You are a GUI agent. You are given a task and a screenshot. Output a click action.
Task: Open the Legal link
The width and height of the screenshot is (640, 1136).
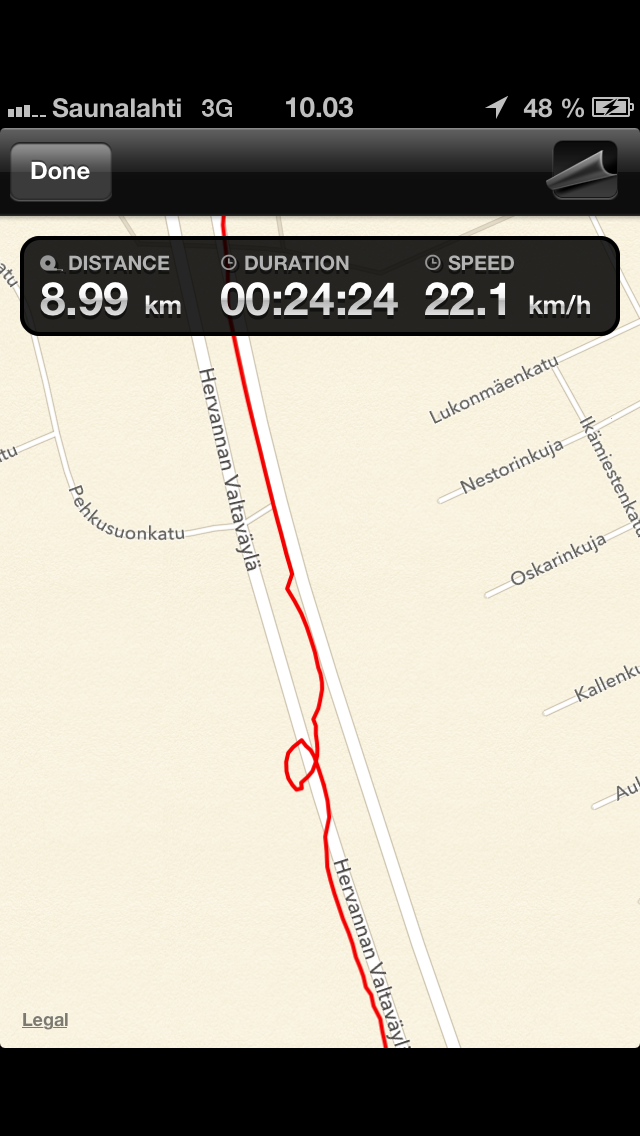pos(45,1020)
